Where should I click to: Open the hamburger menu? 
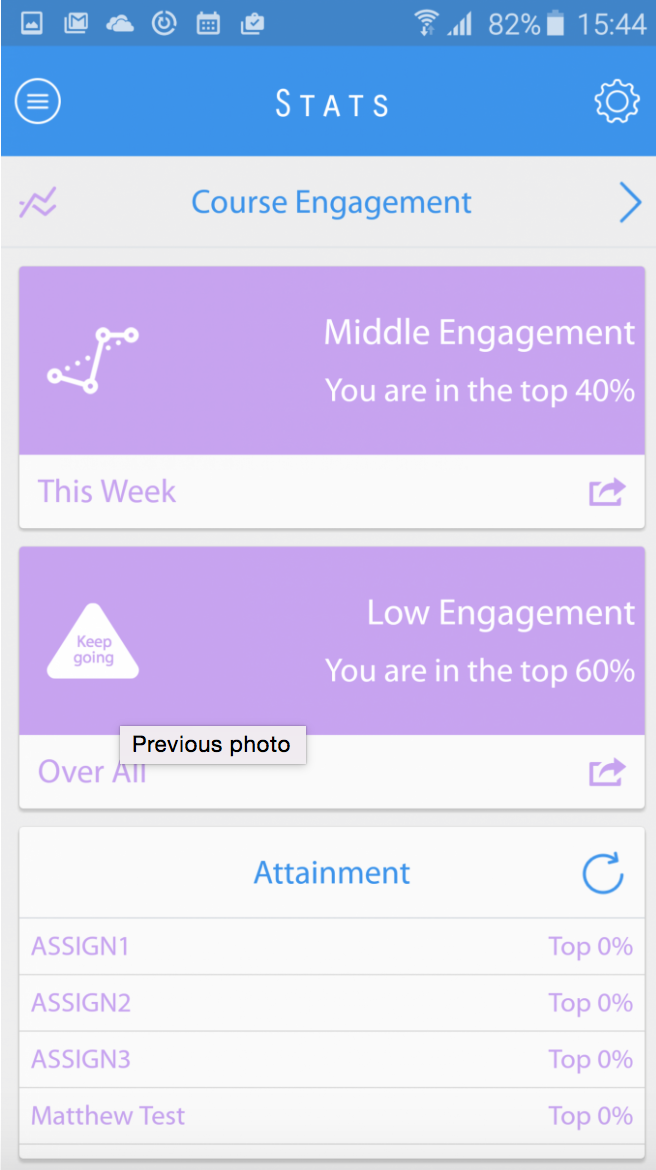[x=38, y=101]
